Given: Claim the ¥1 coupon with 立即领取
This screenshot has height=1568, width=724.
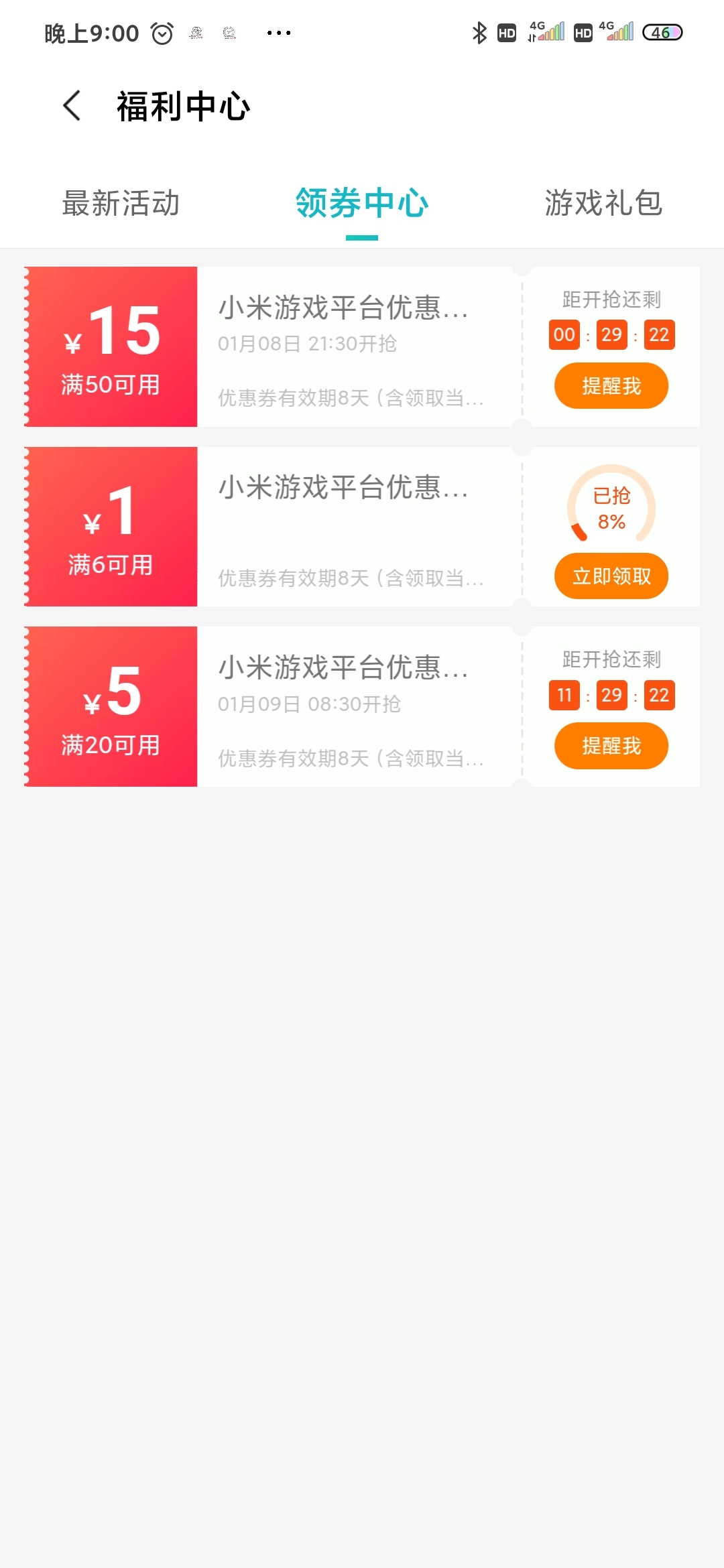Looking at the screenshot, I should click(611, 576).
